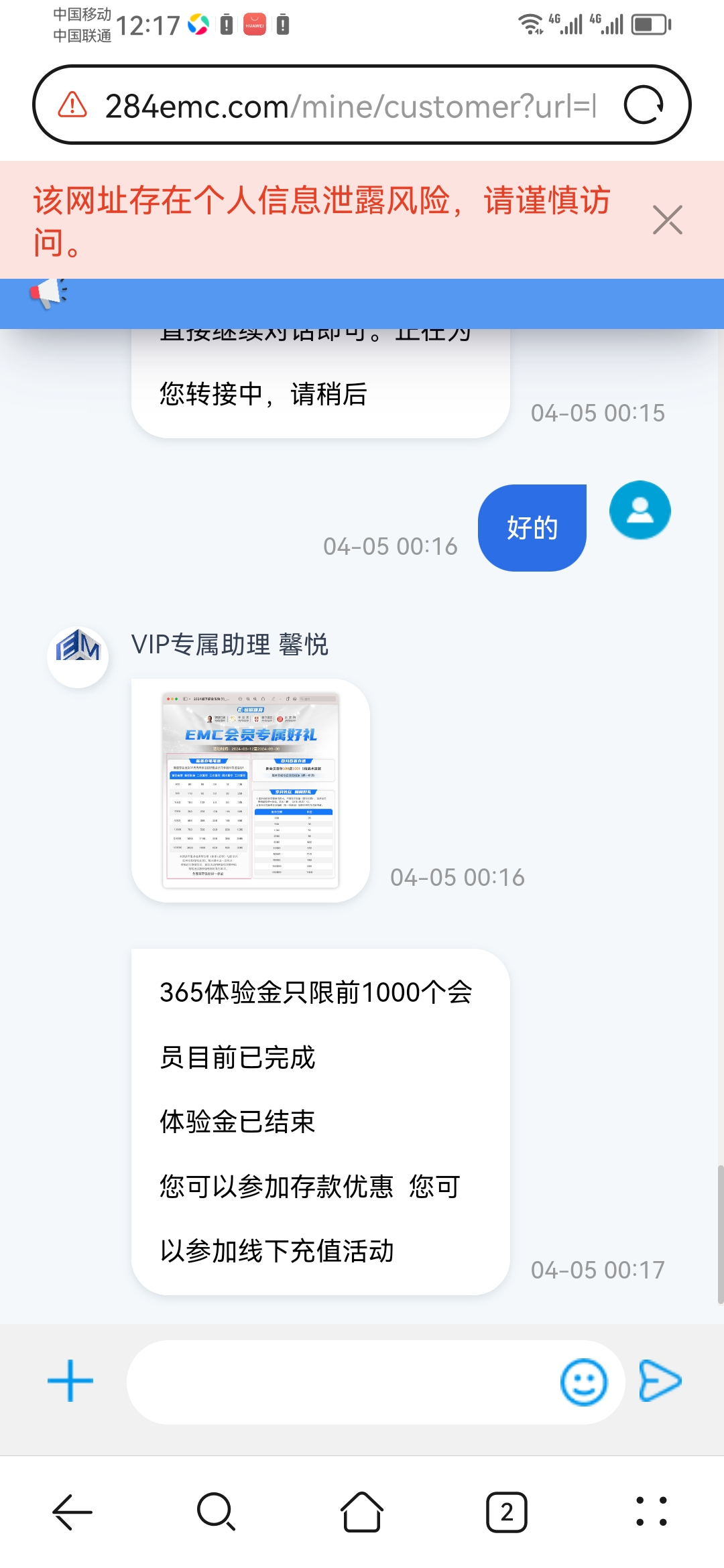Tap the site security warning triangle
The width and height of the screenshot is (724, 1568).
click(72, 105)
